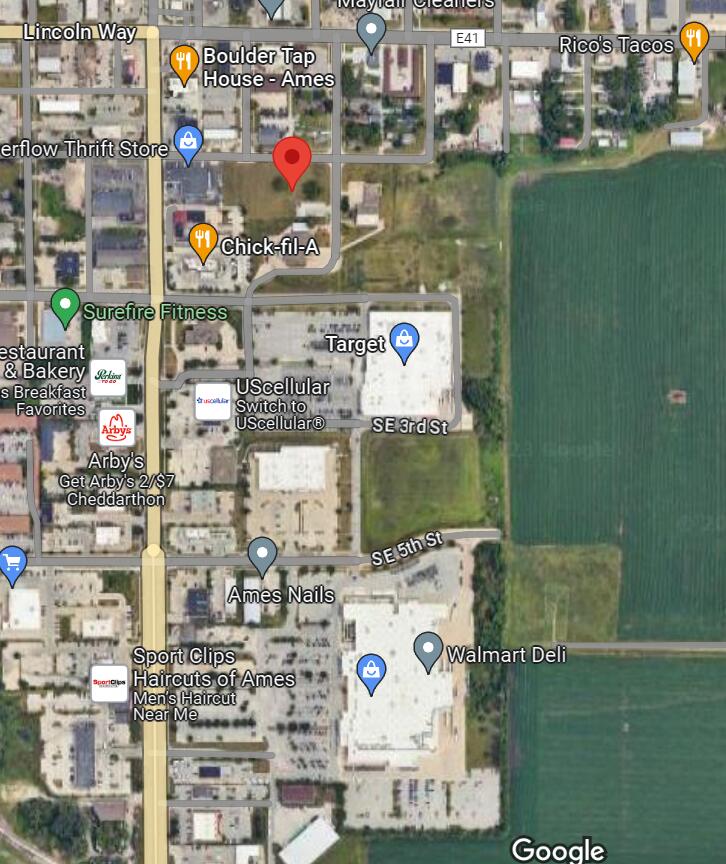The height and width of the screenshot is (864, 726).
Task: Open the Ames Nails marker
Action: tap(262, 555)
